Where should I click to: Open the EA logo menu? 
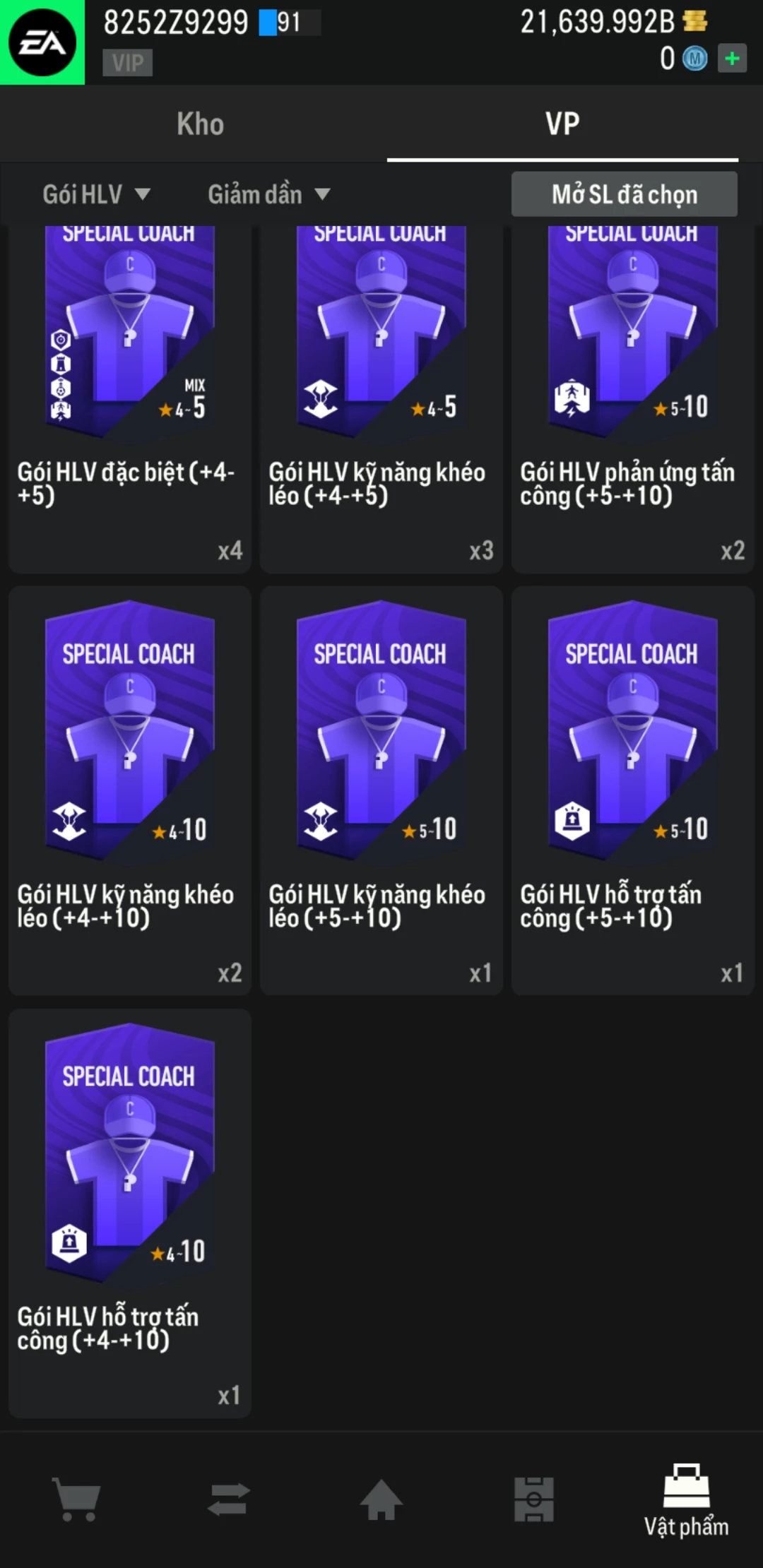point(42,42)
